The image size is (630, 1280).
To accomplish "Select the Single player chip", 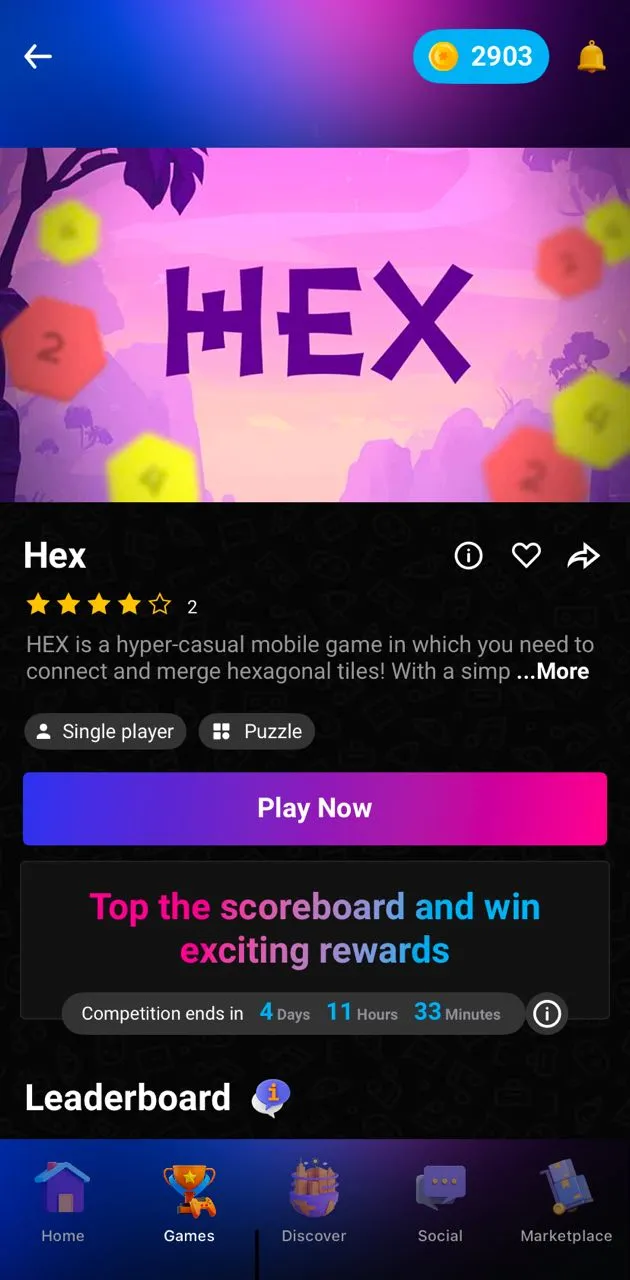I will click(105, 731).
